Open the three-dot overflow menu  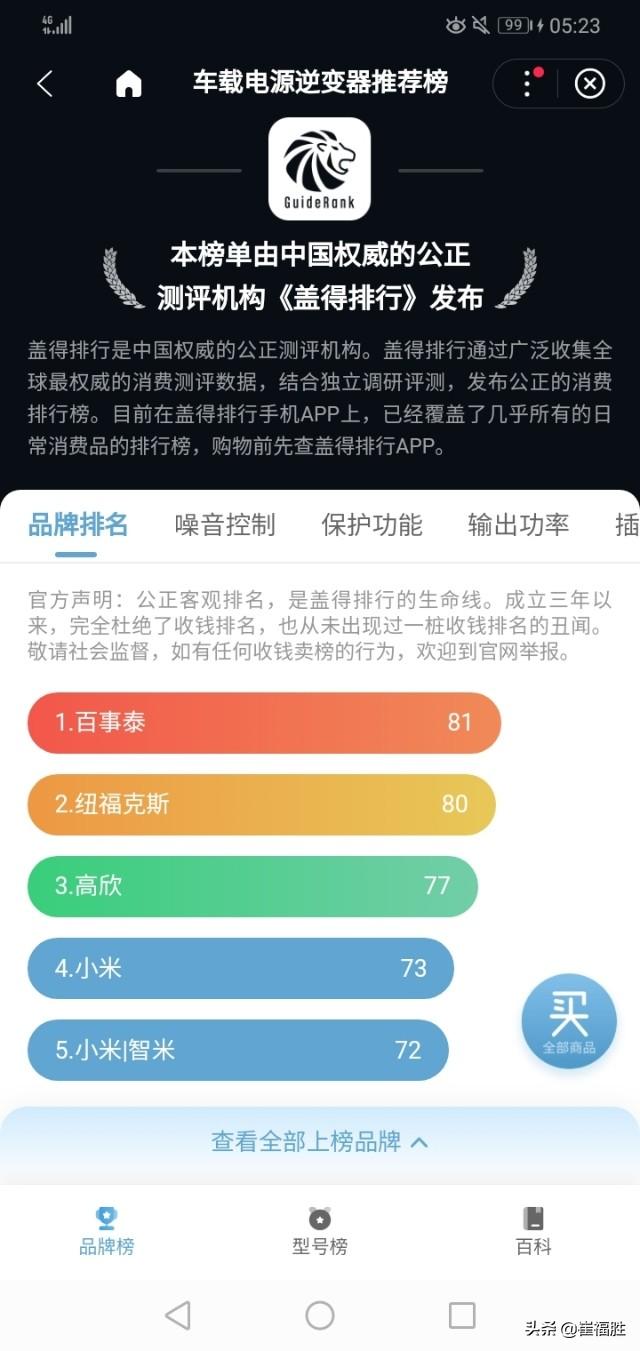coord(527,84)
